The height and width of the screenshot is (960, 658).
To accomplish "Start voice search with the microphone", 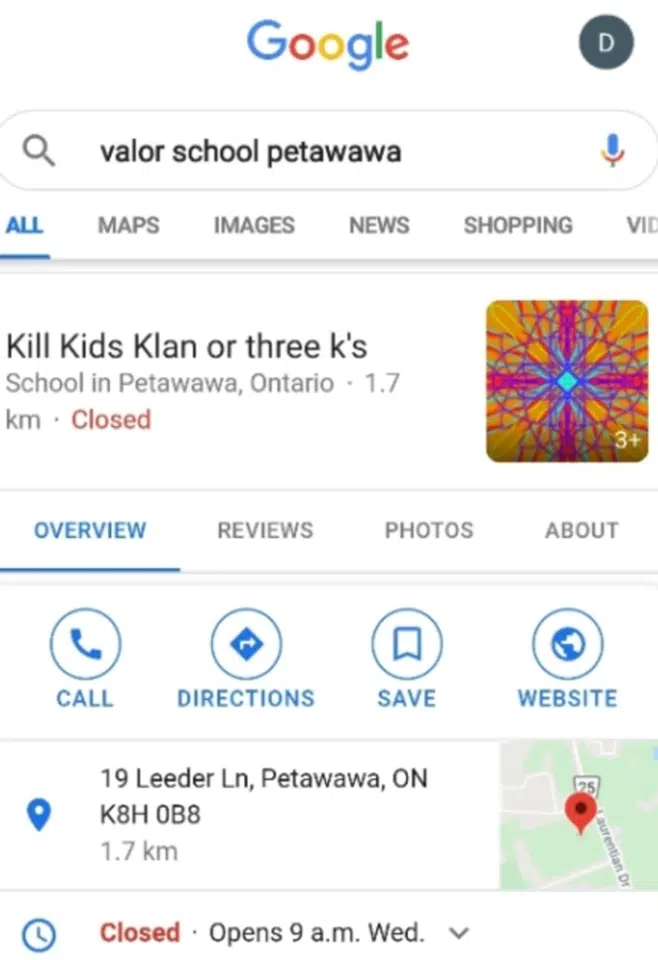I will tap(612, 151).
